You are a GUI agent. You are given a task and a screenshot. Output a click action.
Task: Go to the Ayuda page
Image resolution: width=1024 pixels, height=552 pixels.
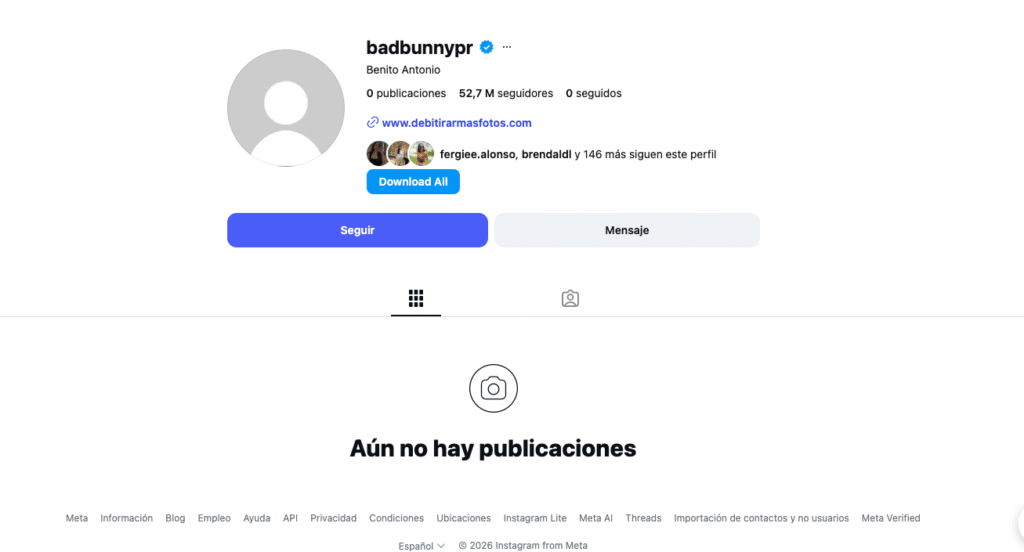point(257,518)
